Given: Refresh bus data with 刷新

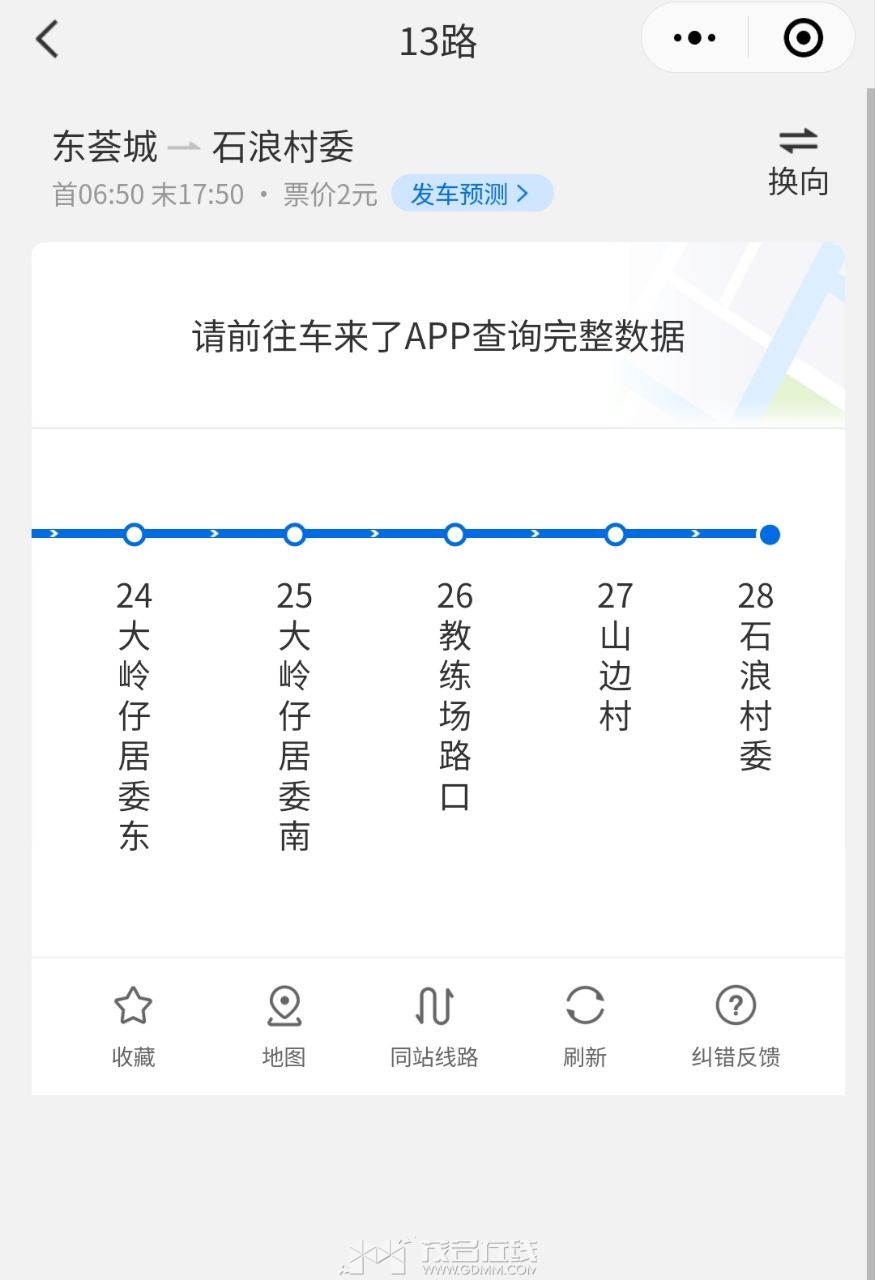Looking at the screenshot, I should click(585, 1026).
